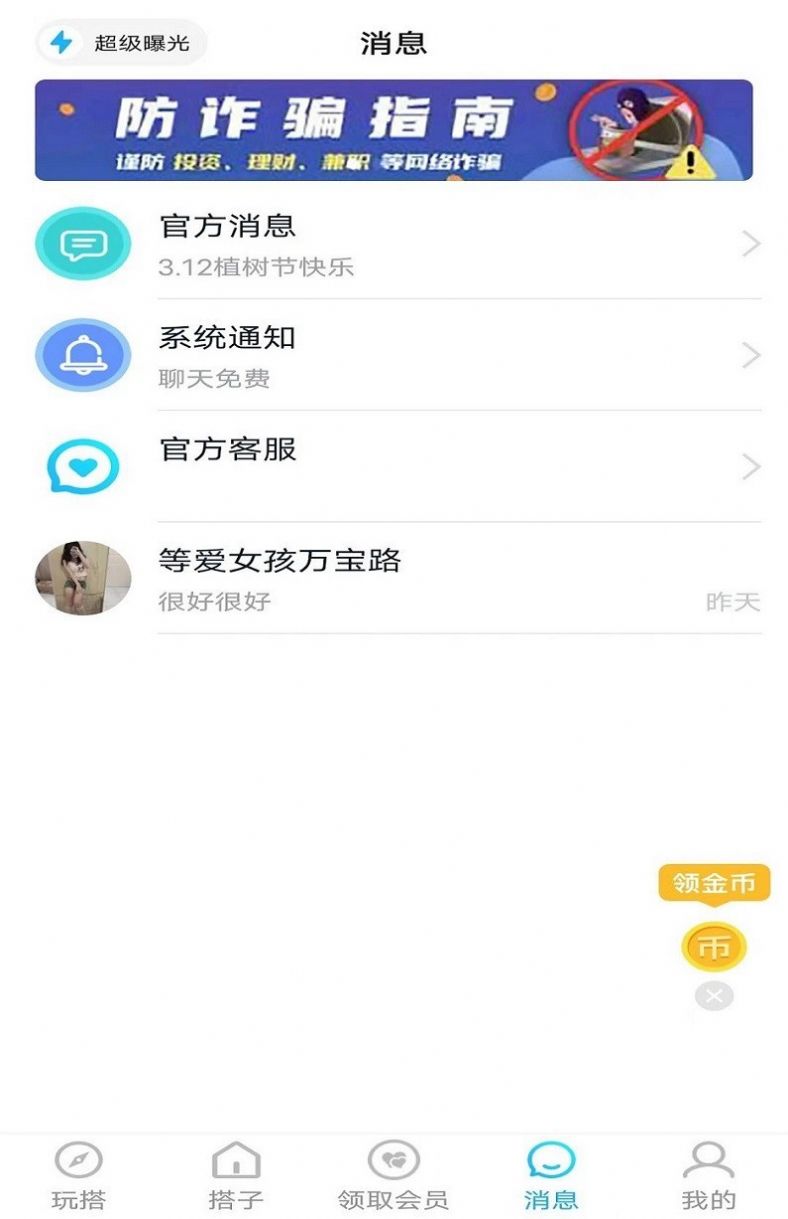Tap the floating 币 gold coin icon
Viewport: 788px width, 1219px height.
click(x=713, y=945)
